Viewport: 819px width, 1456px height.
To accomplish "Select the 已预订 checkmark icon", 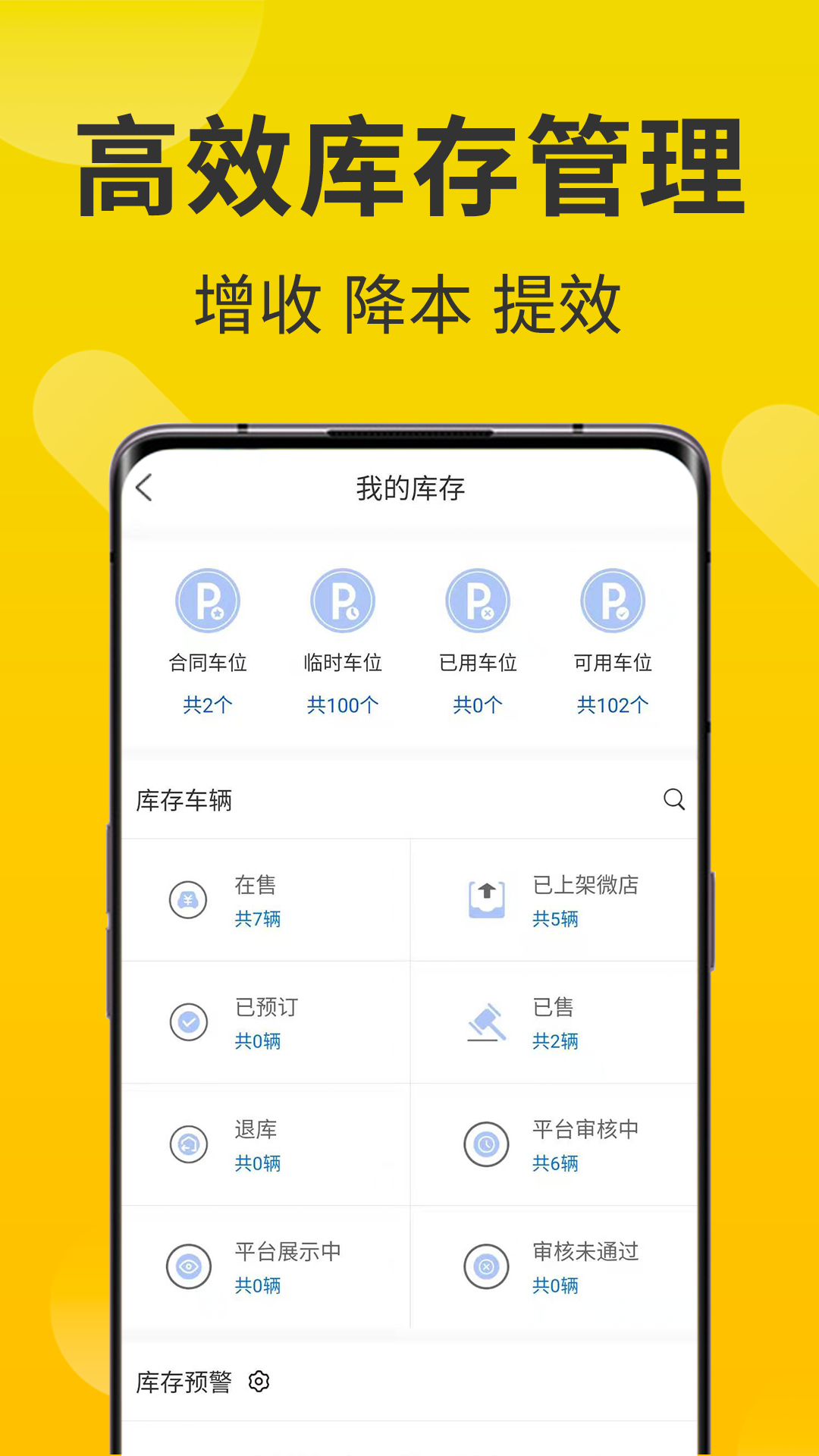I will click(x=190, y=1022).
